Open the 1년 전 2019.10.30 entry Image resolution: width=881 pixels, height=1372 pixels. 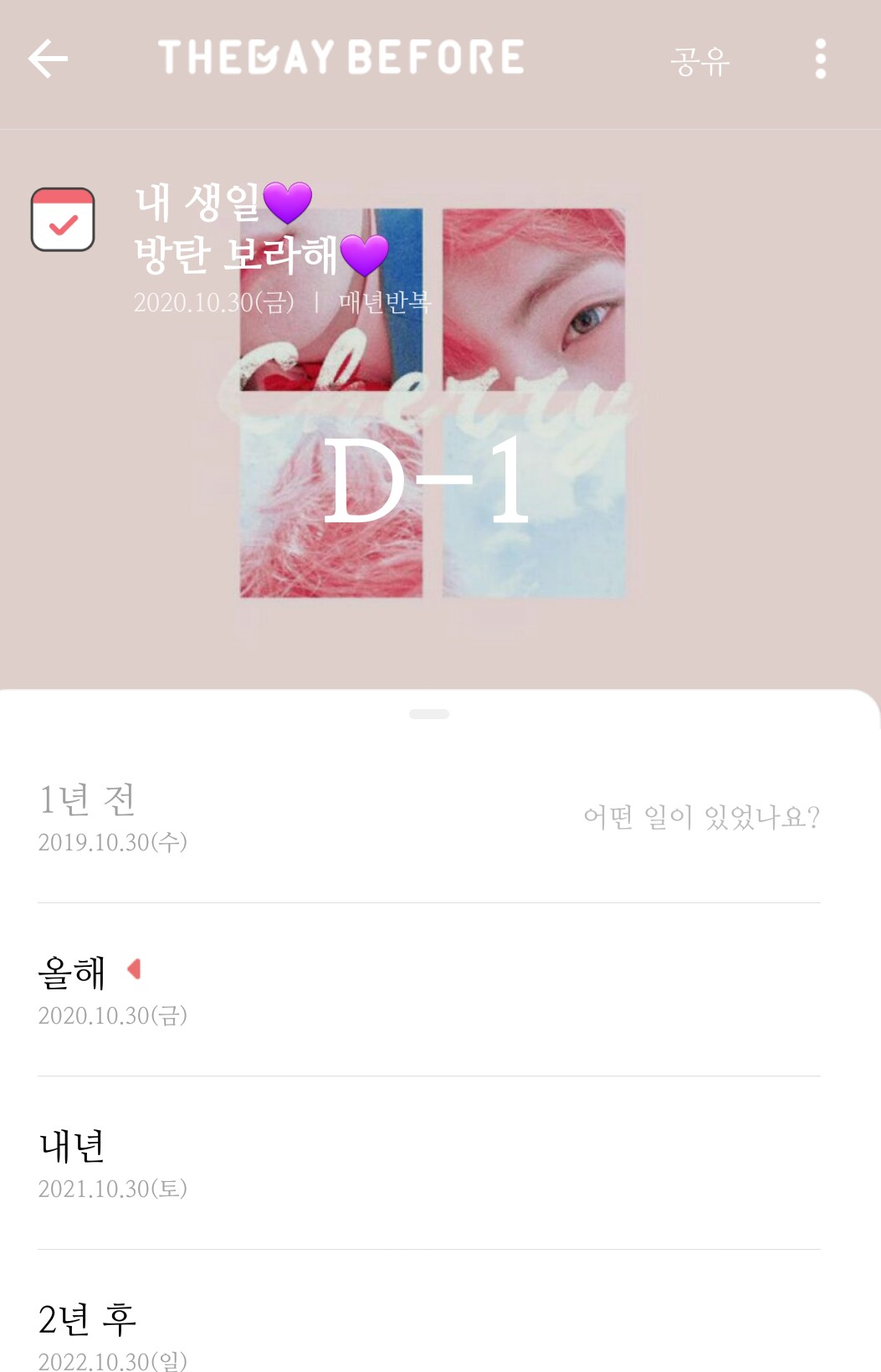(x=428, y=818)
